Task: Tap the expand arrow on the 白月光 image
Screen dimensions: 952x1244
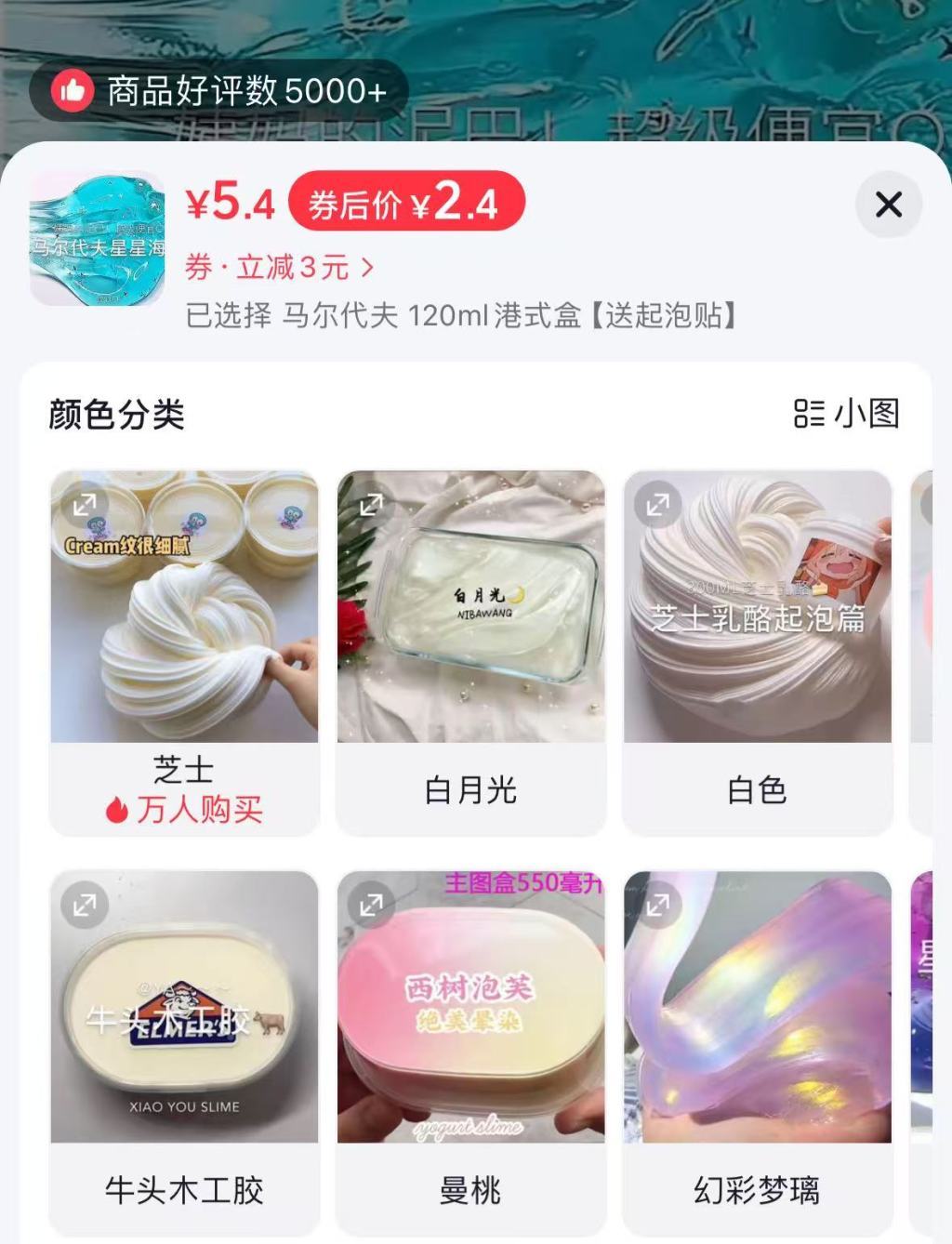Action: click(x=372, y=507)
